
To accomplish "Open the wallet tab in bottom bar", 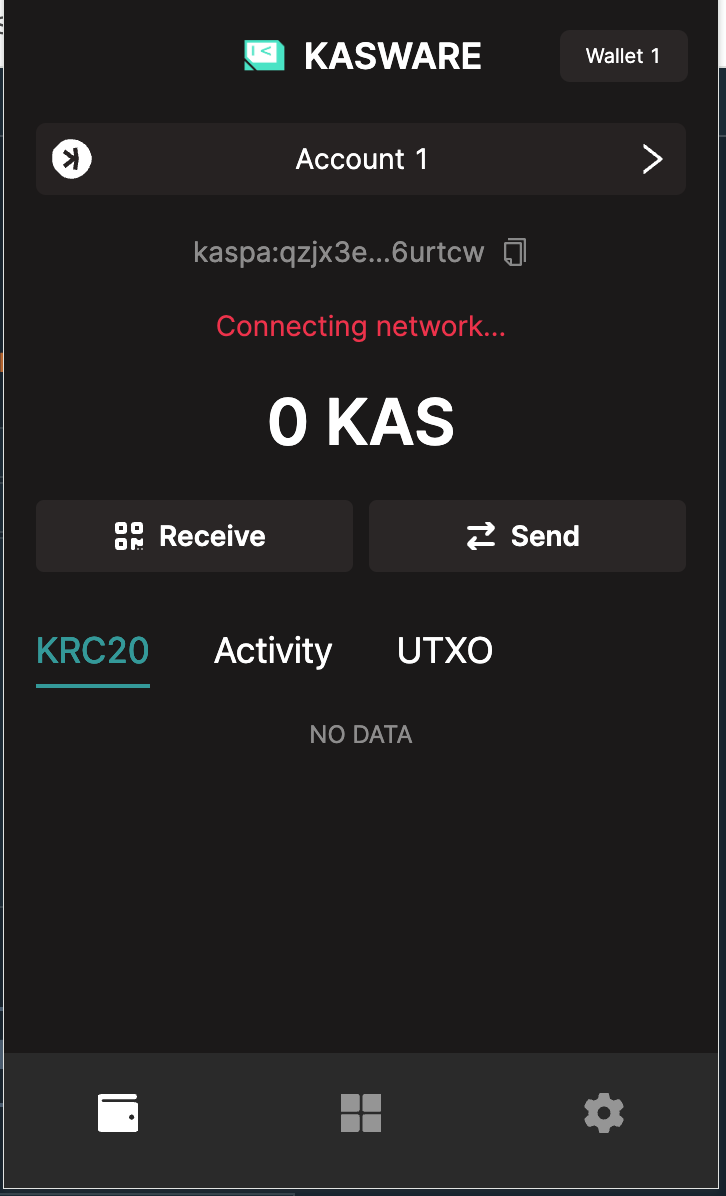I will point(118,1113).
